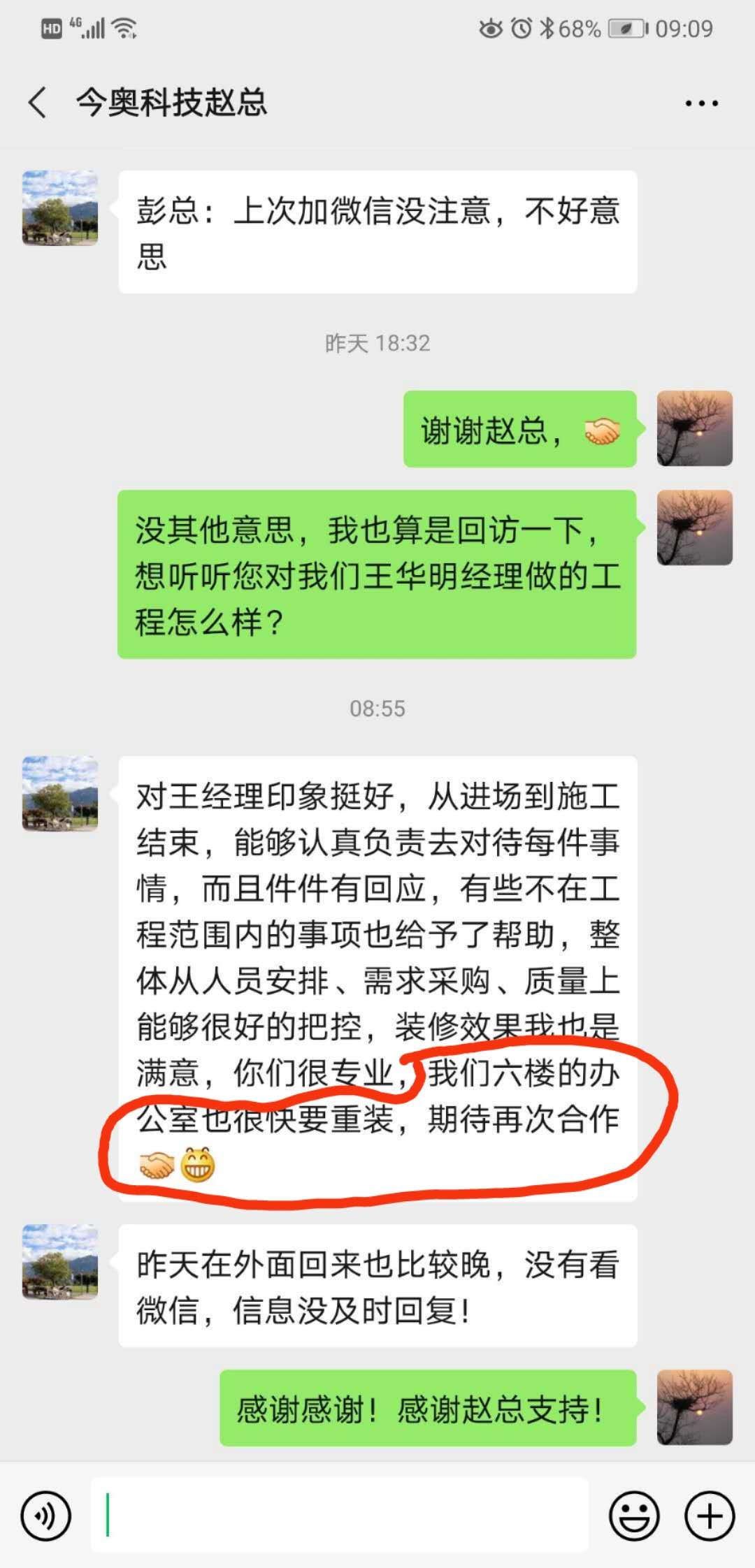This screenshot has width=755, height=1568.
Task: Open my avatar beside 感谢赵总支持 message
Action: point(694,1407)
